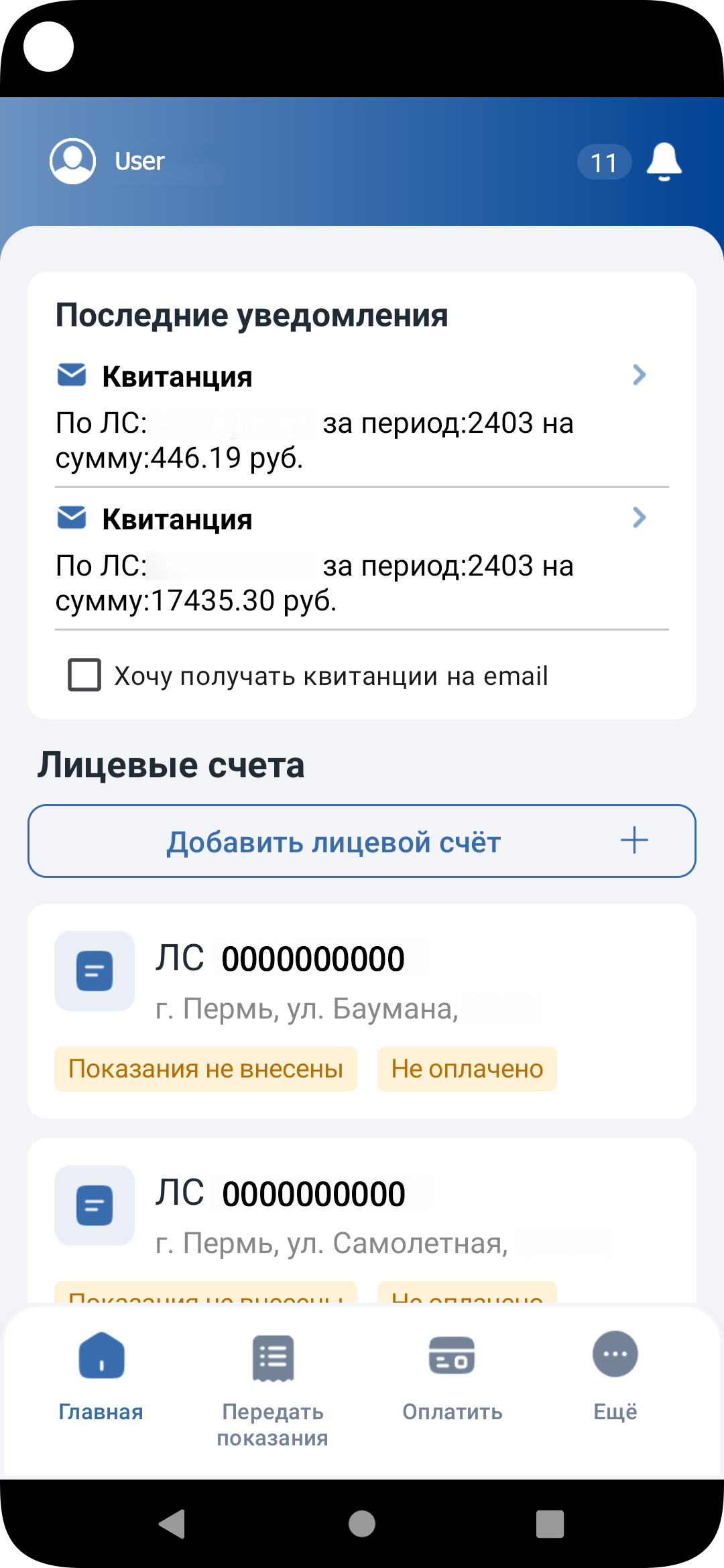Image resolution: width=724 pixels, height=1568 pixels.
Task: Check the email receipts checkbox
Action: pos(84,675)
